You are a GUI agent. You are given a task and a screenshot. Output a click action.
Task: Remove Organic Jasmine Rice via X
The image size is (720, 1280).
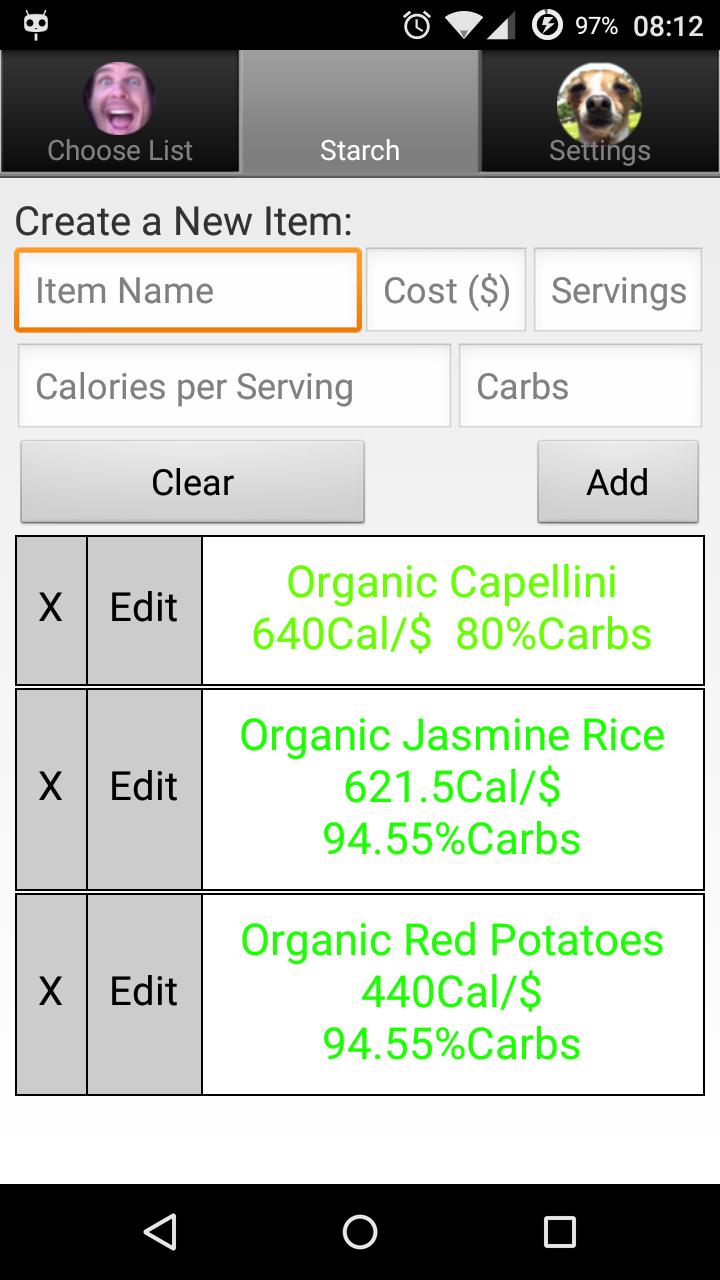click(51, 789)
